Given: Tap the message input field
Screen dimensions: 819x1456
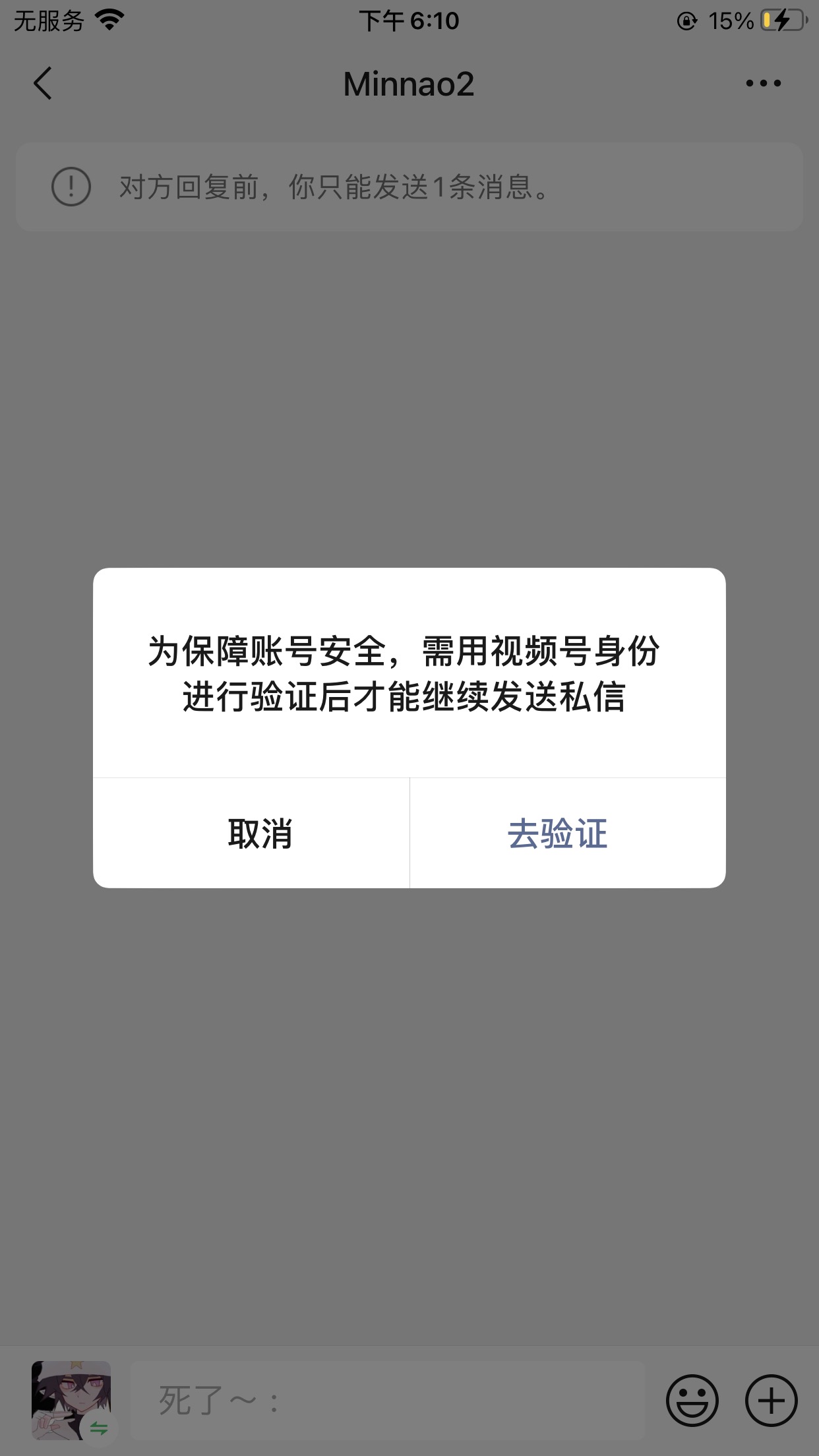Looking at the screenshot, I should (388, 1400).
